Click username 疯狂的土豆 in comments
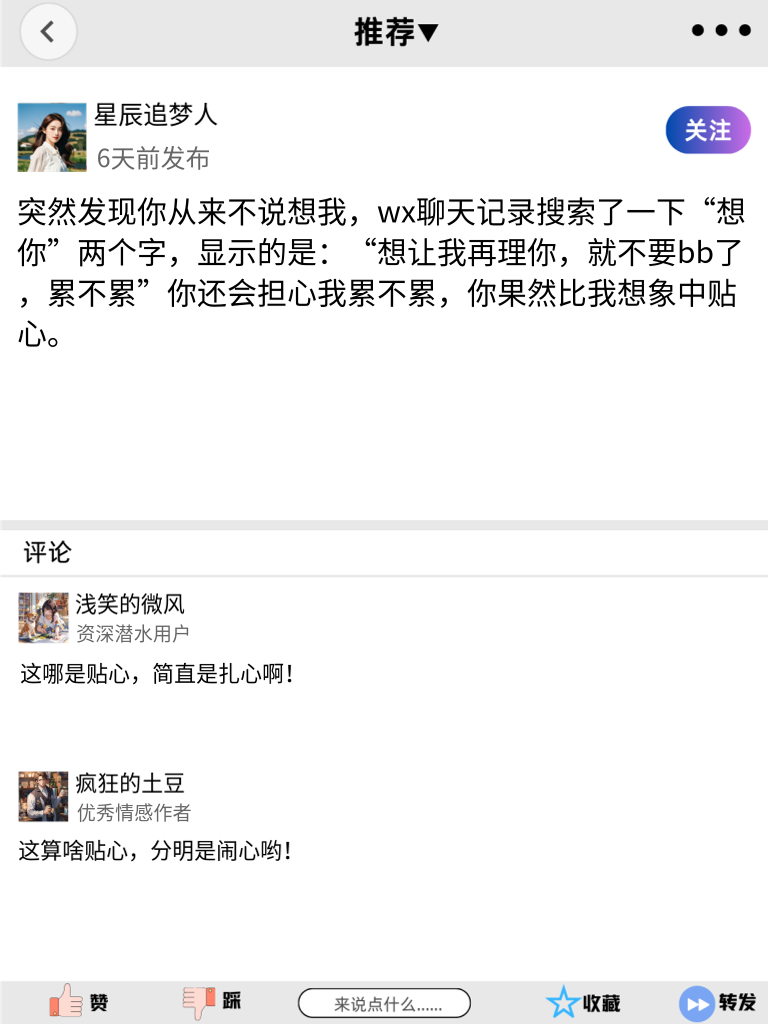 pos(129,784)
